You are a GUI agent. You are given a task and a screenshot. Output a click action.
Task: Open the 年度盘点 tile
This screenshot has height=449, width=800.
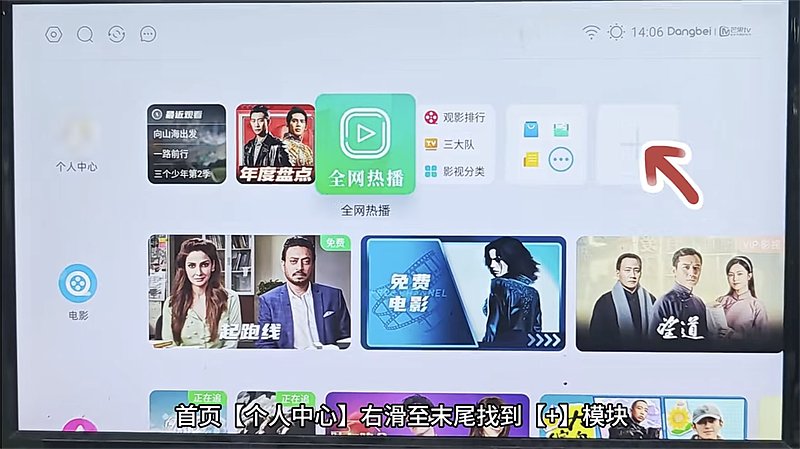pos(275,144)
